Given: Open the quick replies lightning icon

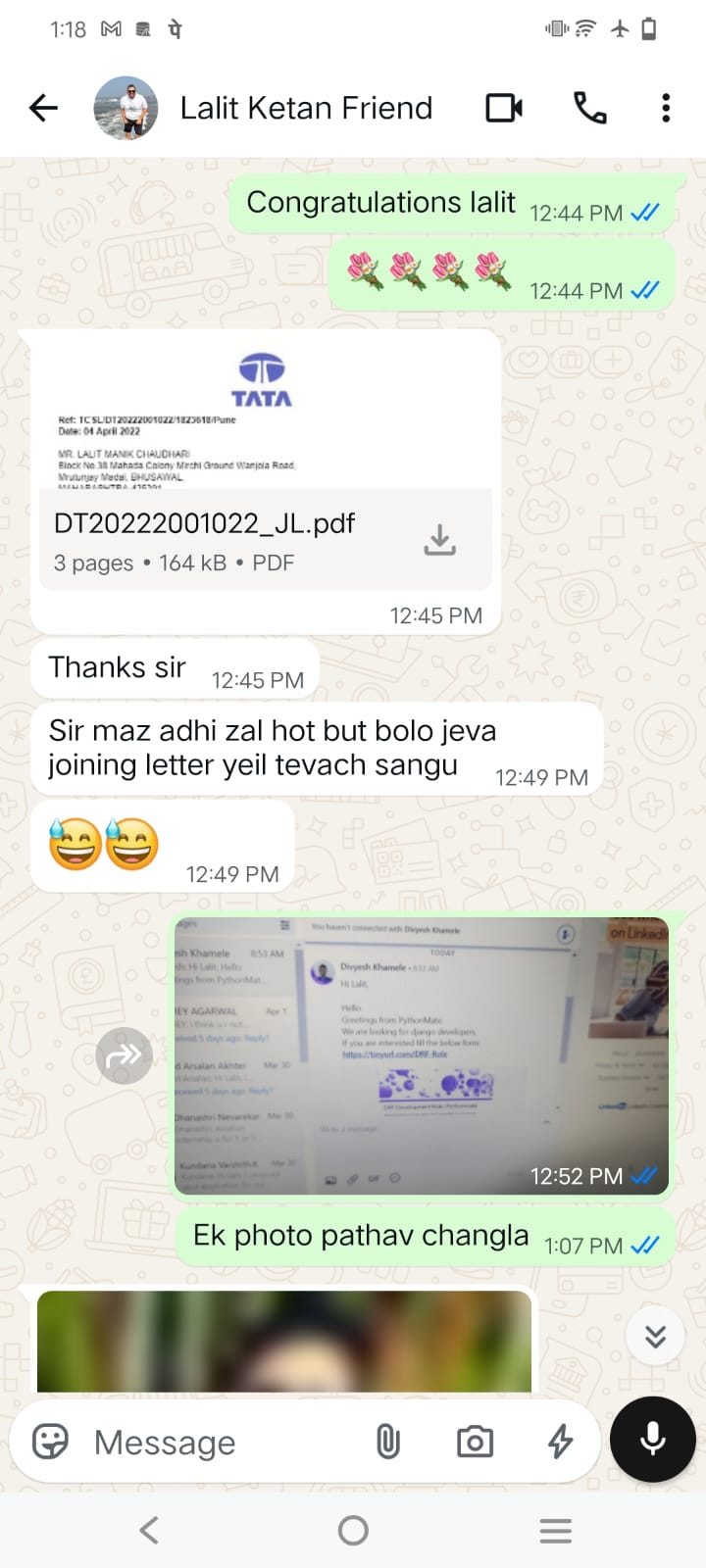Looking at the screenshot, I should click(560, 1442).
